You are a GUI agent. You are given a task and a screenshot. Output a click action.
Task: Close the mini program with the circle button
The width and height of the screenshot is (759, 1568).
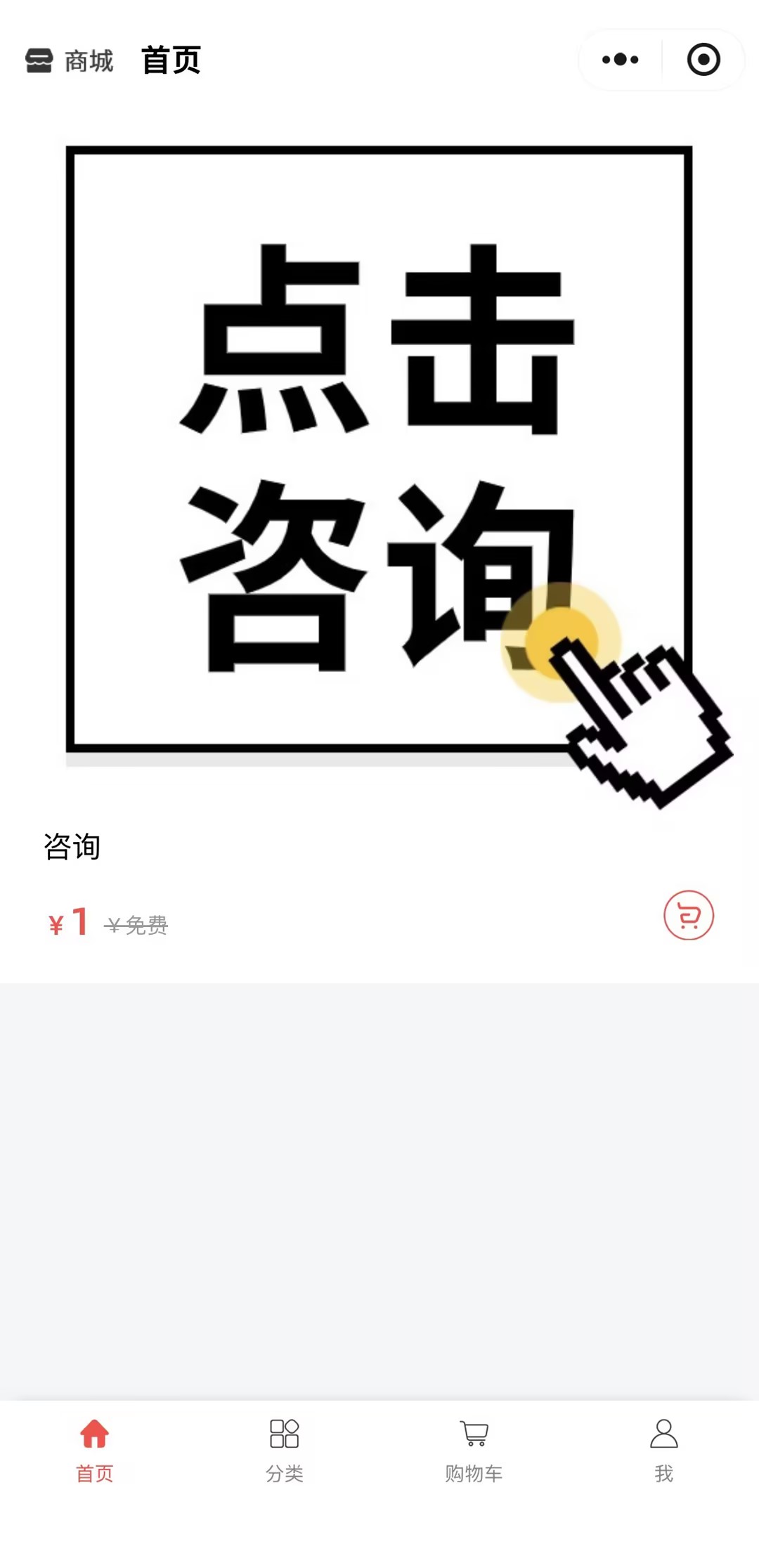703,60
